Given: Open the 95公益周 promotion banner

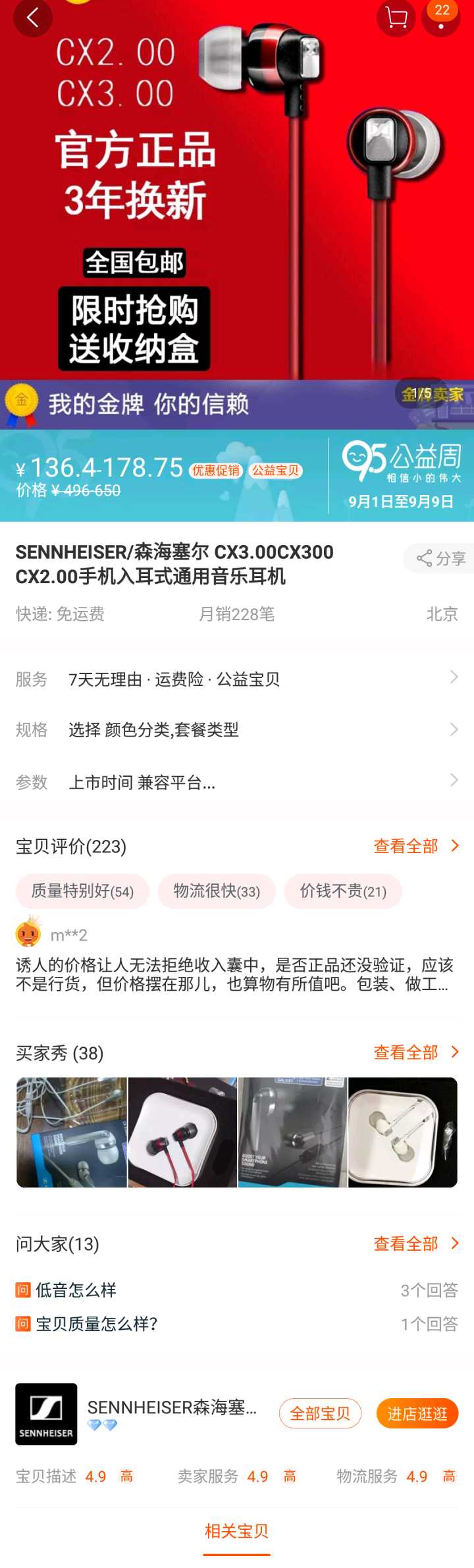Looking at the screenshot, I should (401, 475).
